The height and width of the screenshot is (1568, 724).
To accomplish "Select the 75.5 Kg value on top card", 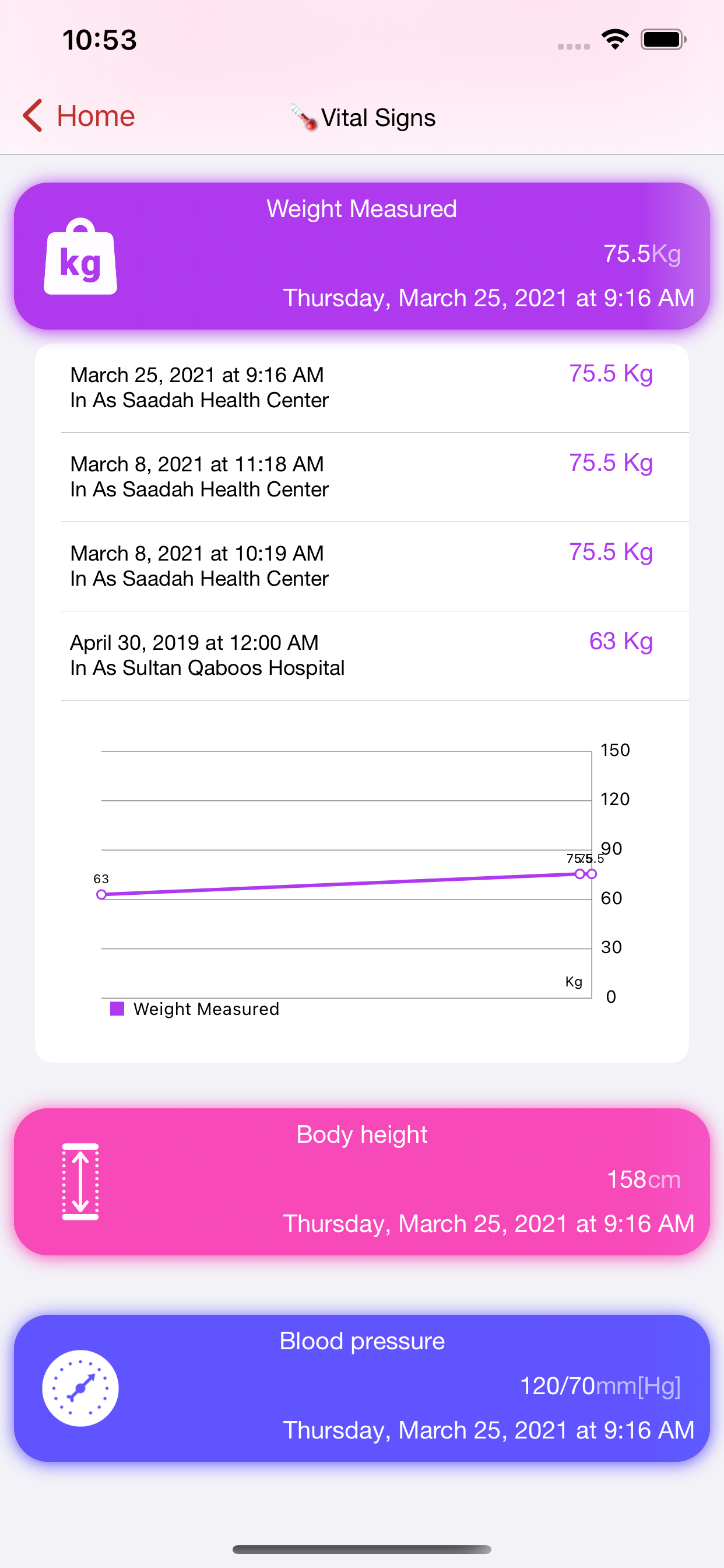I will click(641, 254).
